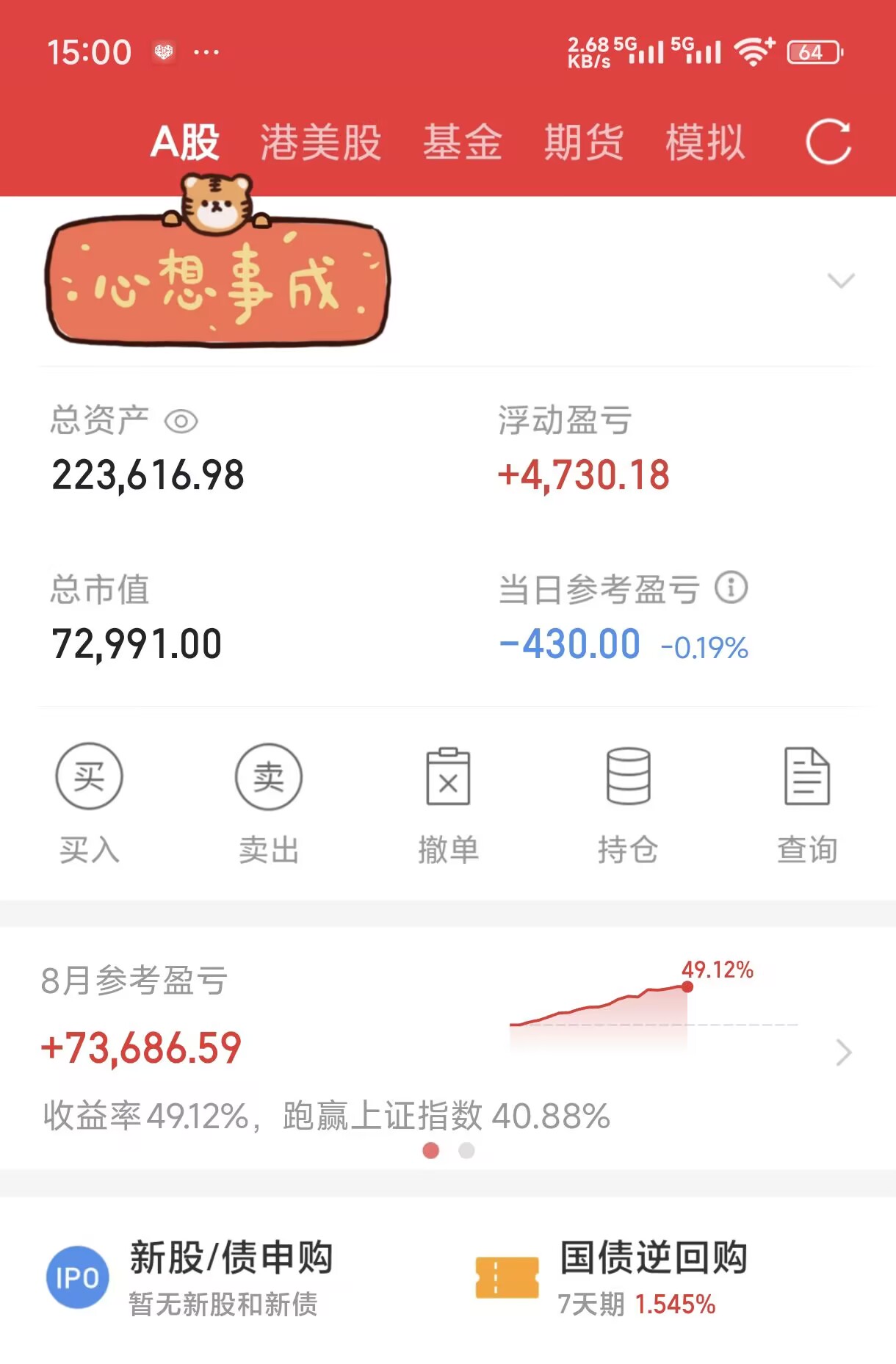This screenshot has width=896, height=1364.
Task: Open 撤单 to cancel orders
Action: (448, 802)
